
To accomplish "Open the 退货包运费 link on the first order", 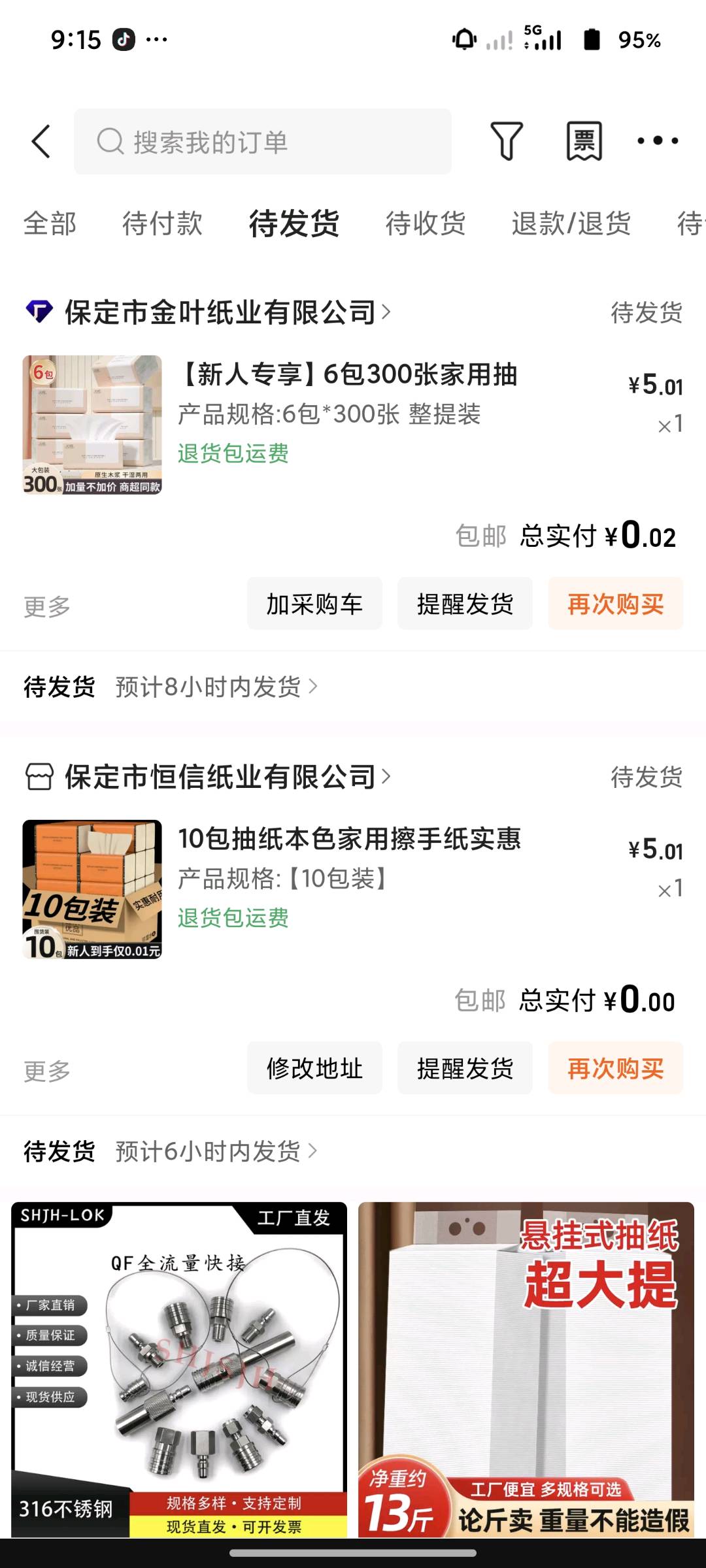I will tap(232, 452).
